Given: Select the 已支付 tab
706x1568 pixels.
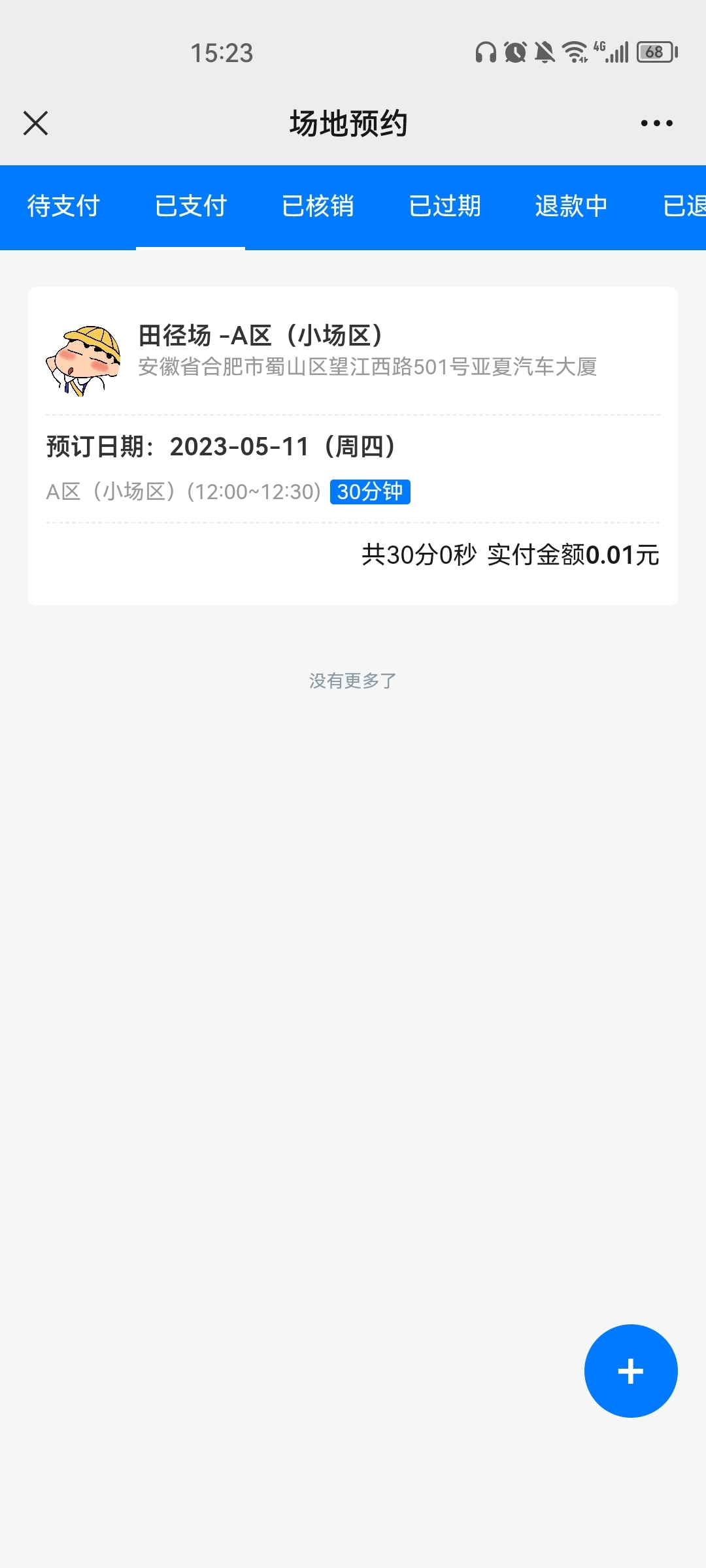Looking at the screenshot, I should coord(190,206).
